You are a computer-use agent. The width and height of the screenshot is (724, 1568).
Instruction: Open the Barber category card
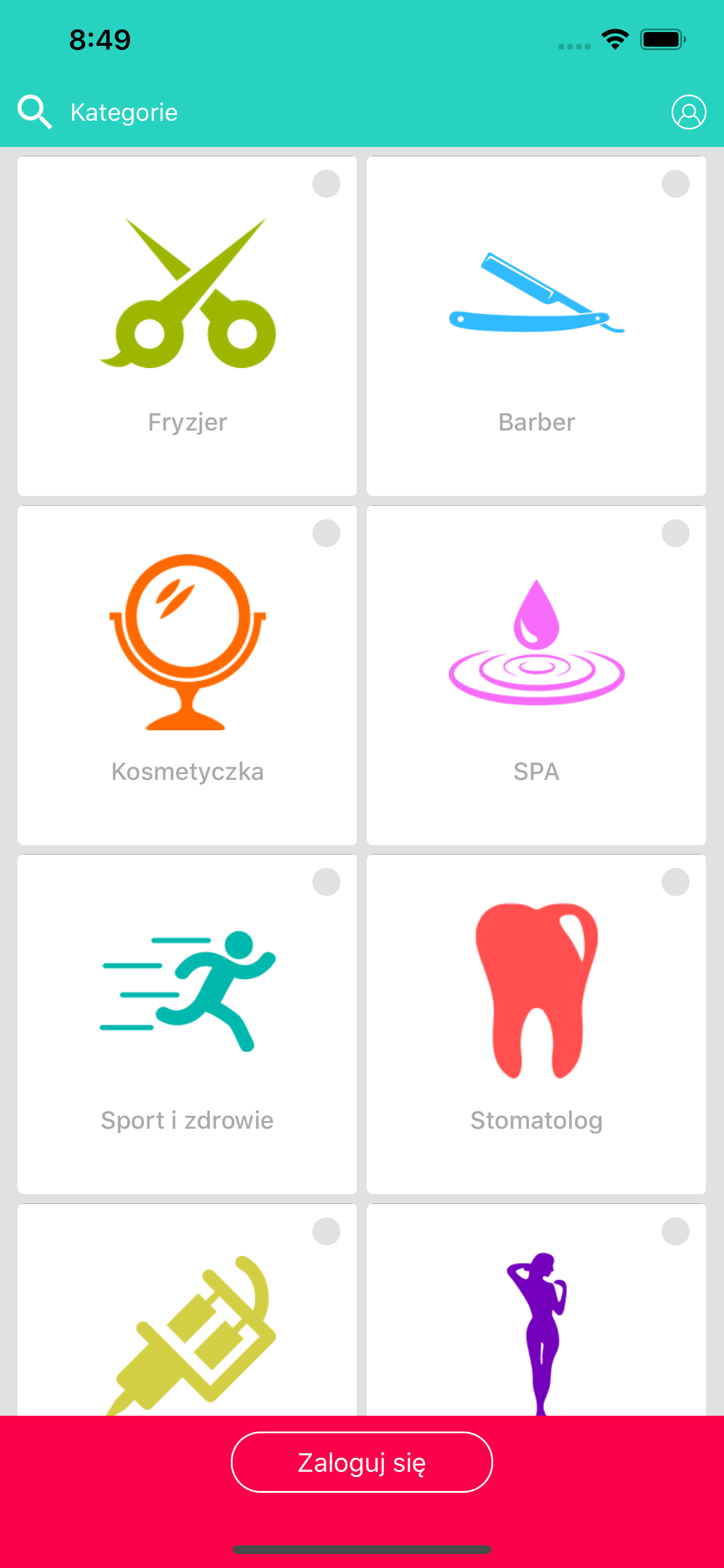(x=537, y=326)
